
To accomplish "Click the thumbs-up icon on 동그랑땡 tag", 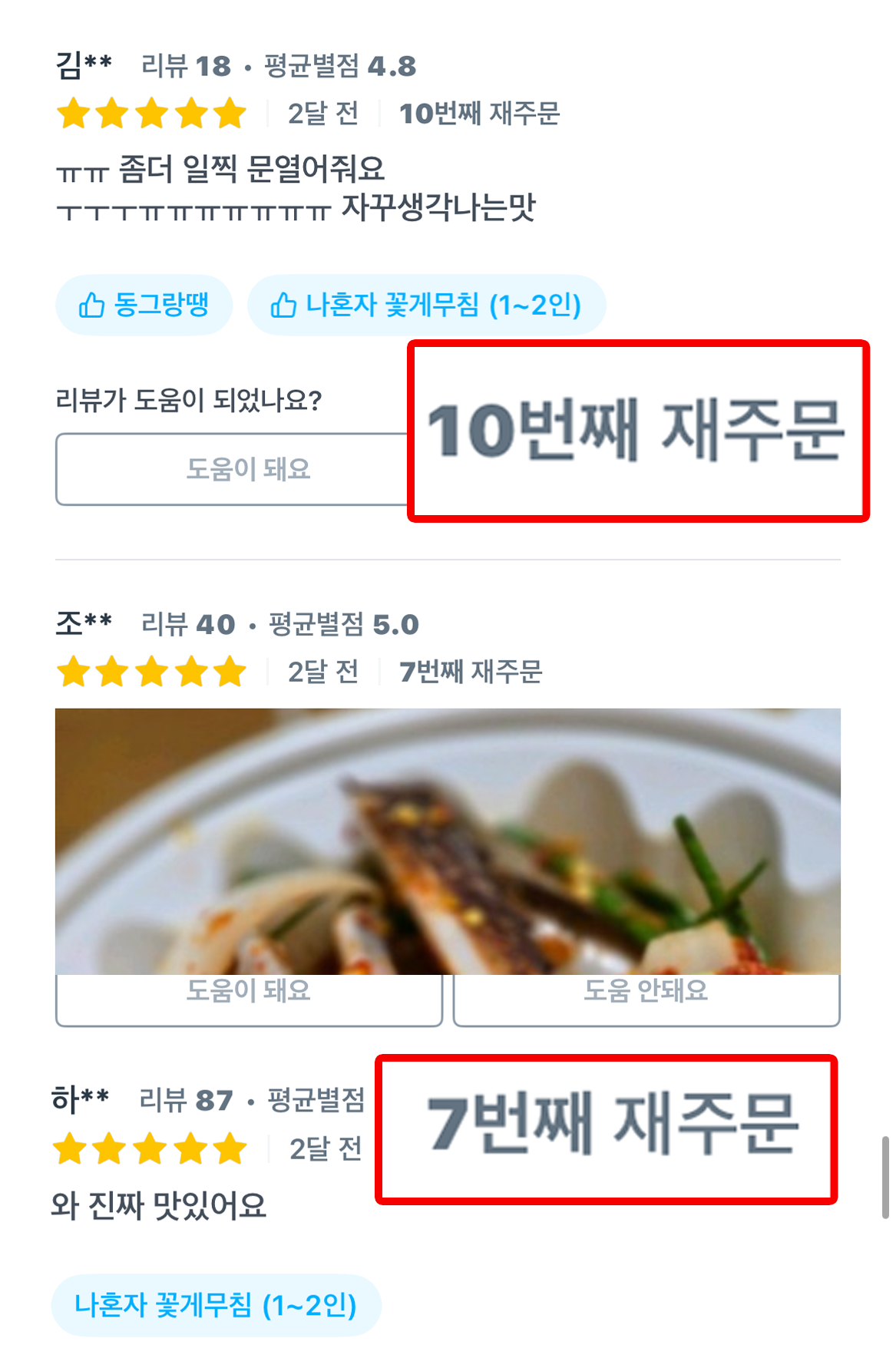I will pyautogui.click(x=90, y=304).
